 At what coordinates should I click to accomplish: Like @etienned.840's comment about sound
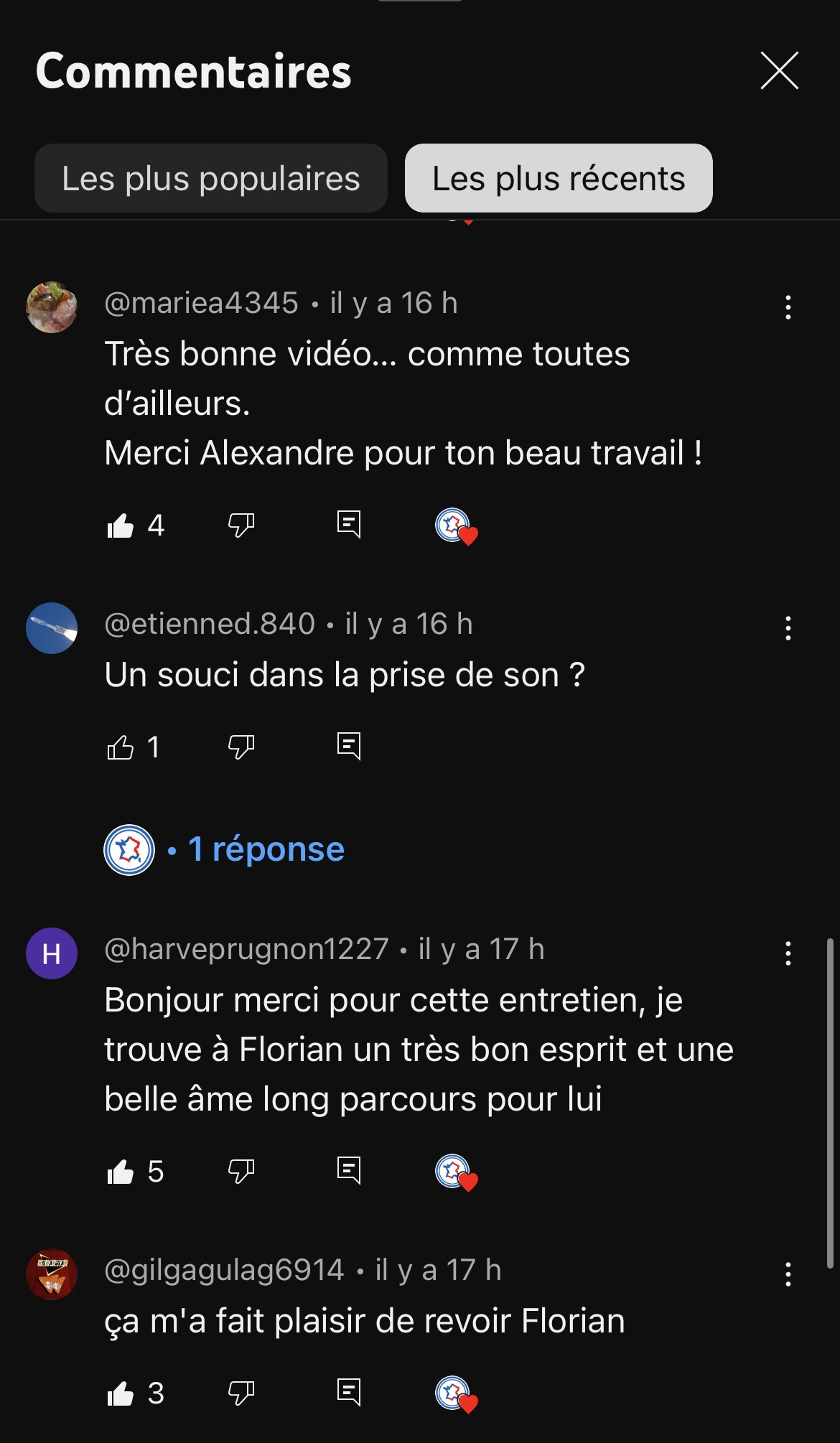click(121, 747)
